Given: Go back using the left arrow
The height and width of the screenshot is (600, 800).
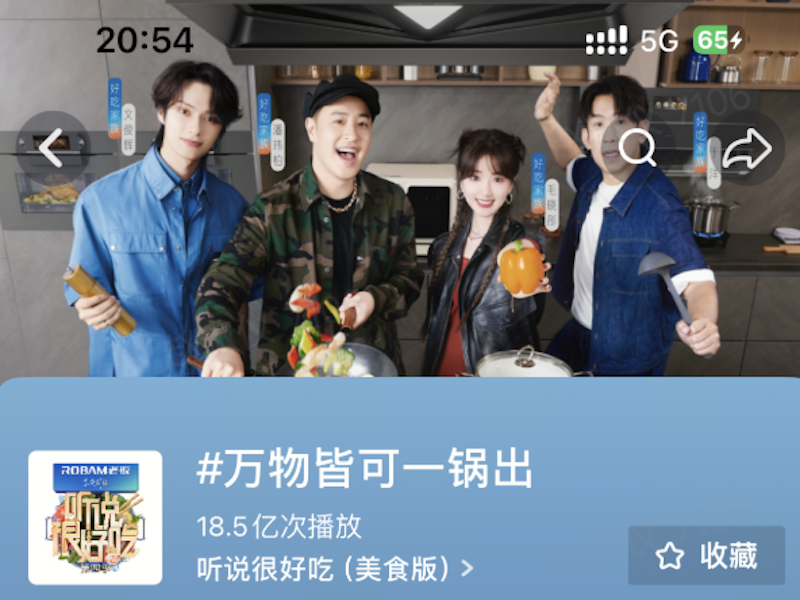Looking at the screenshot, I should pyautogui.click(x=52, y=149).
